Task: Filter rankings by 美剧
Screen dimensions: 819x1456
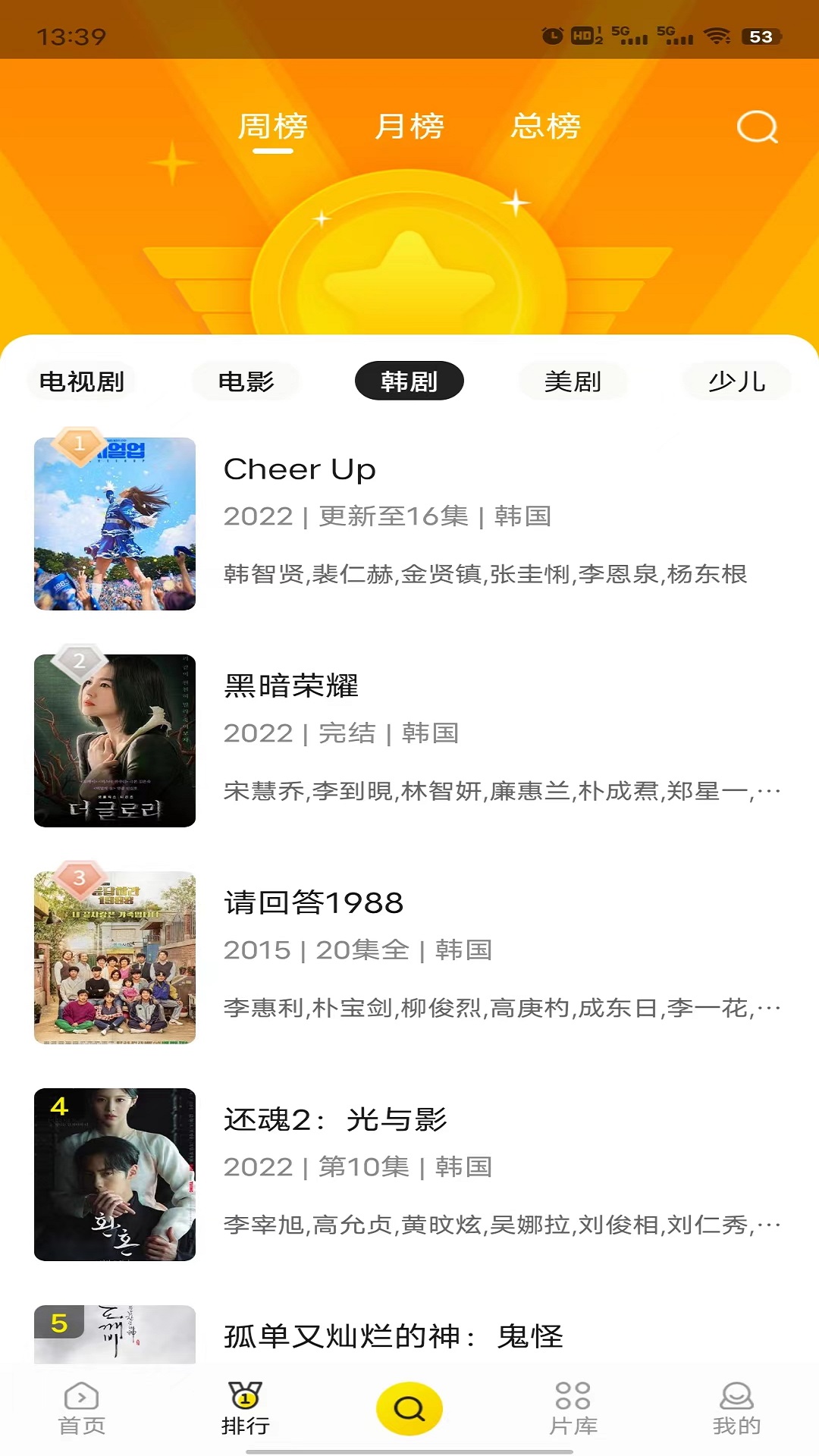Action: tap(573, 381)
